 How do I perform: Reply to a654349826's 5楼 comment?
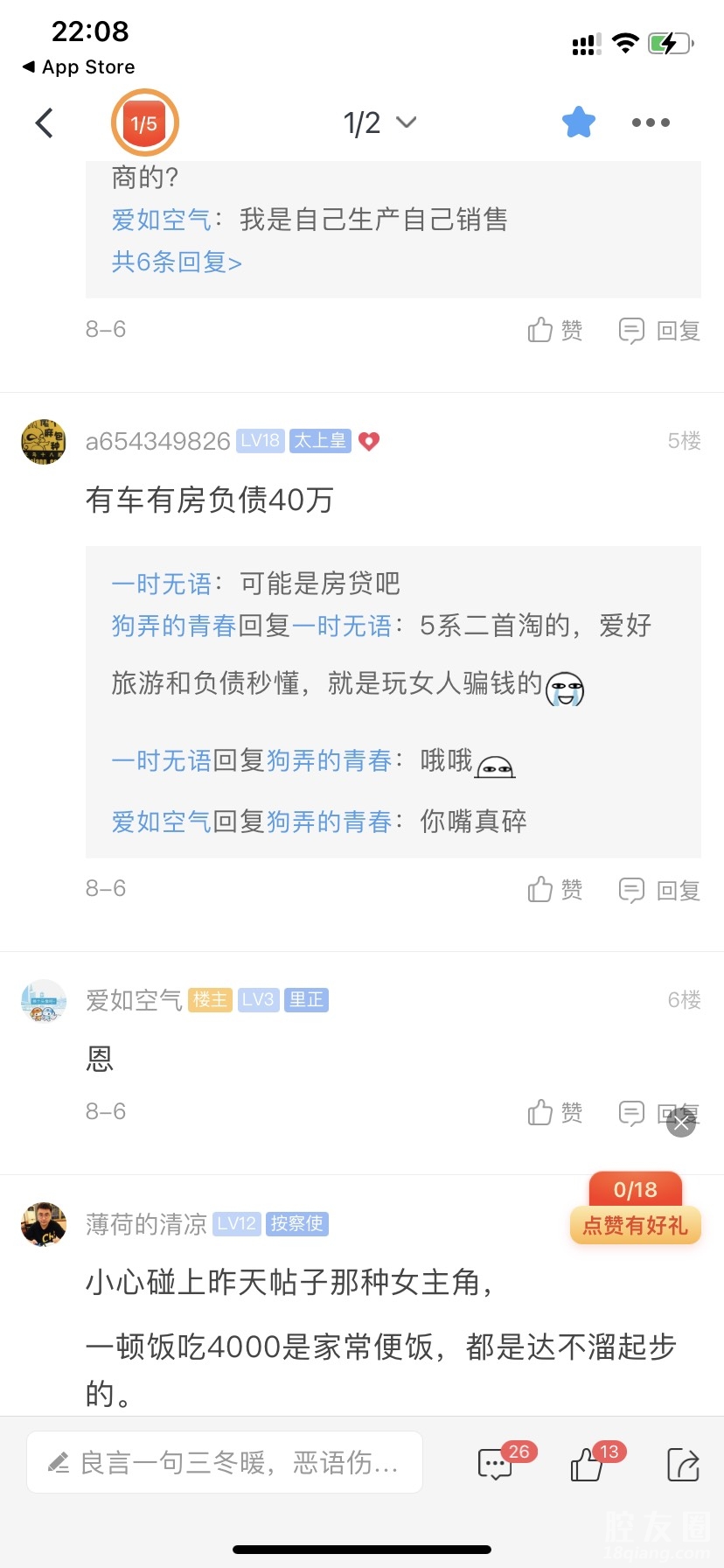coord(659,890)
